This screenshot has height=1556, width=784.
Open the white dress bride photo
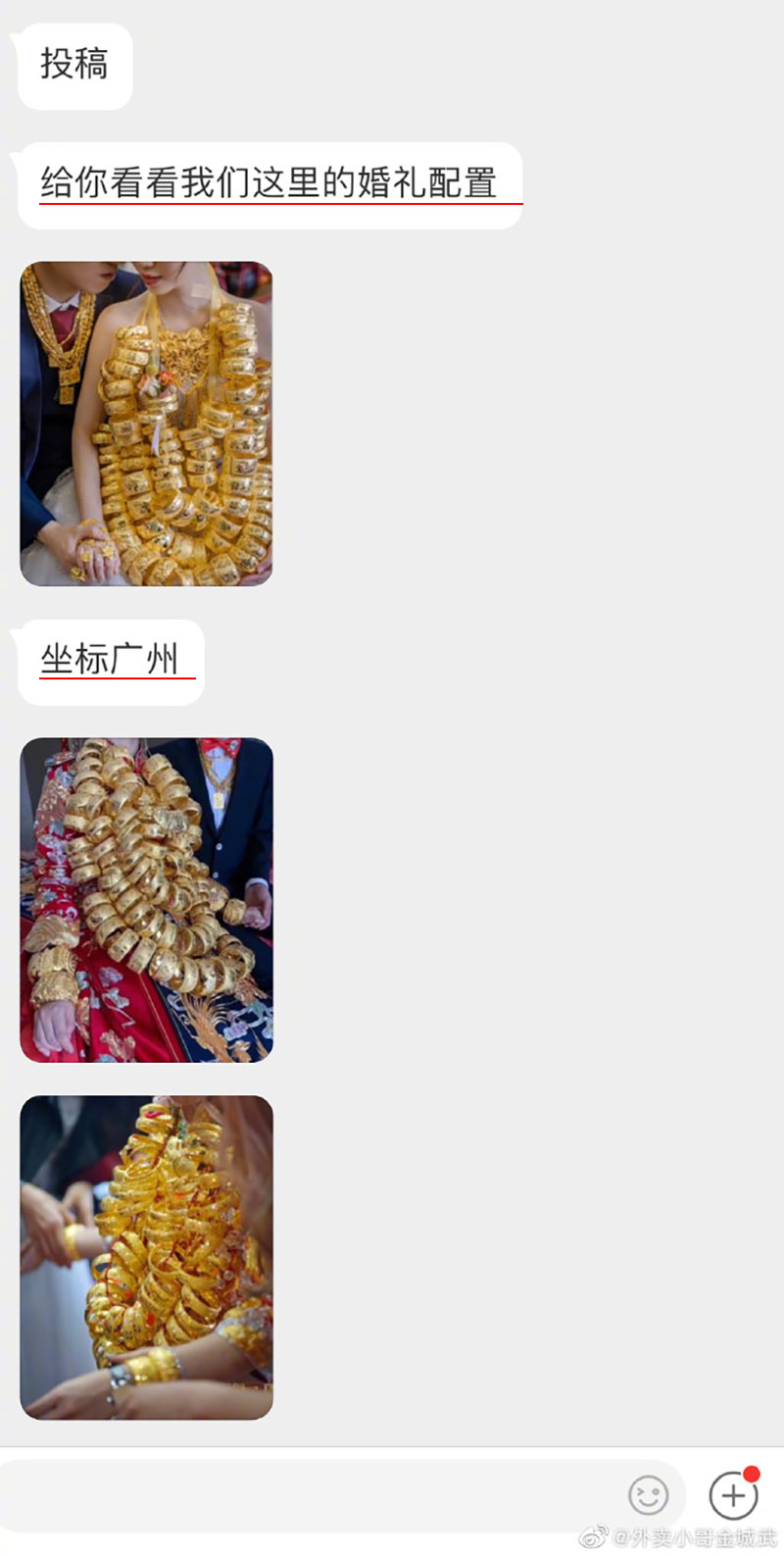146,424
